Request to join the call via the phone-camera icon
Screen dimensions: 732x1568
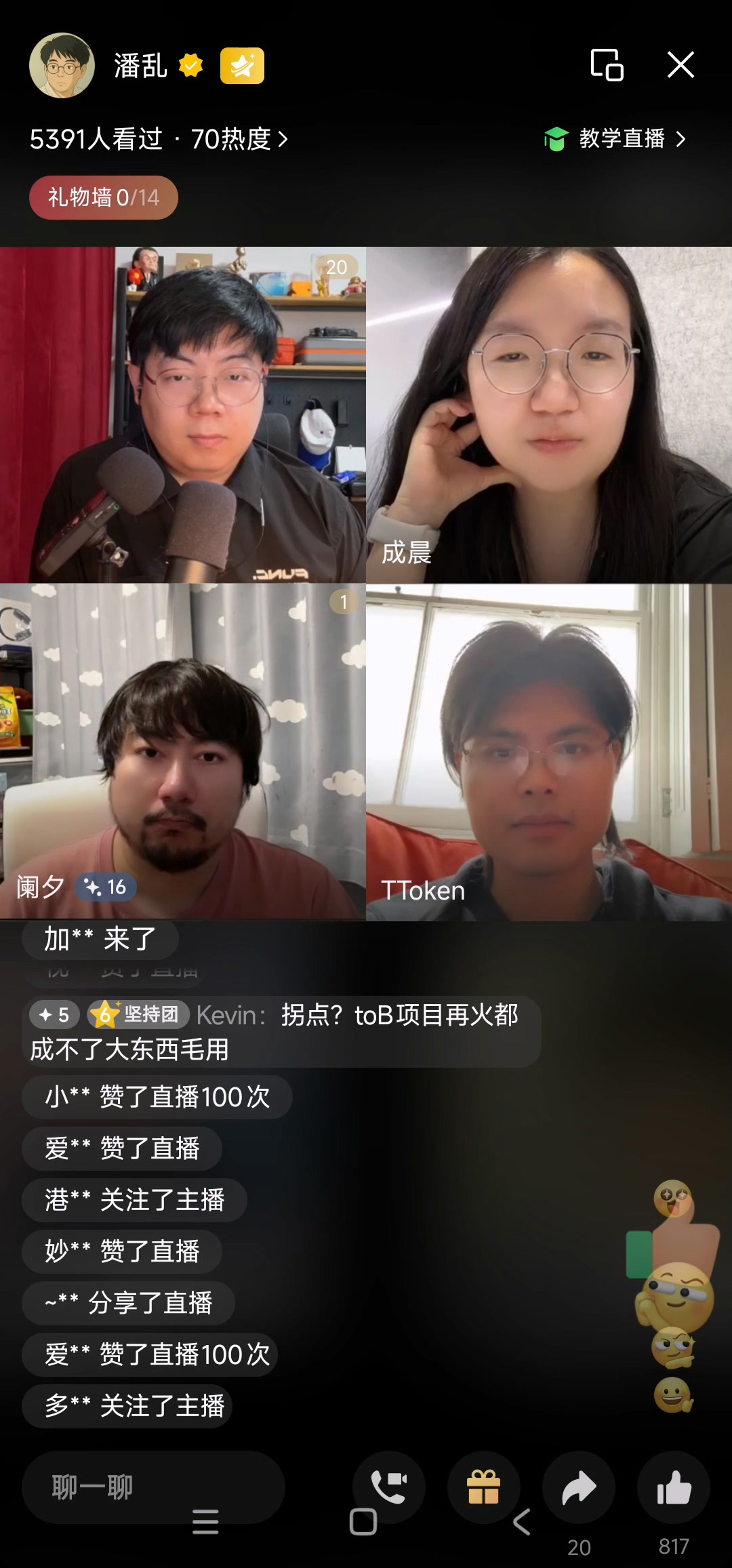pyautogui.click(x=389, y=1487)
